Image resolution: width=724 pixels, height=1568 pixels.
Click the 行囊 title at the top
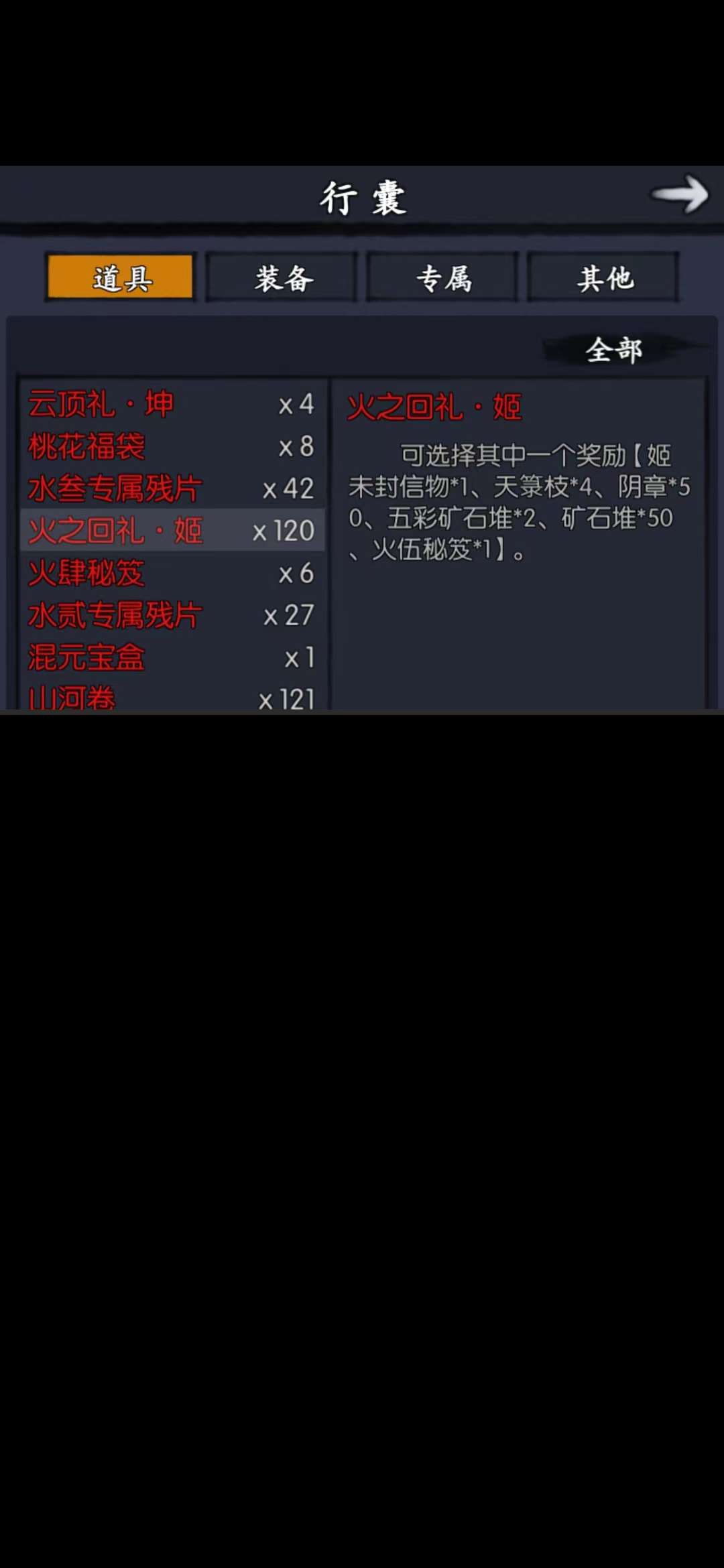click(x=362, y=196)
